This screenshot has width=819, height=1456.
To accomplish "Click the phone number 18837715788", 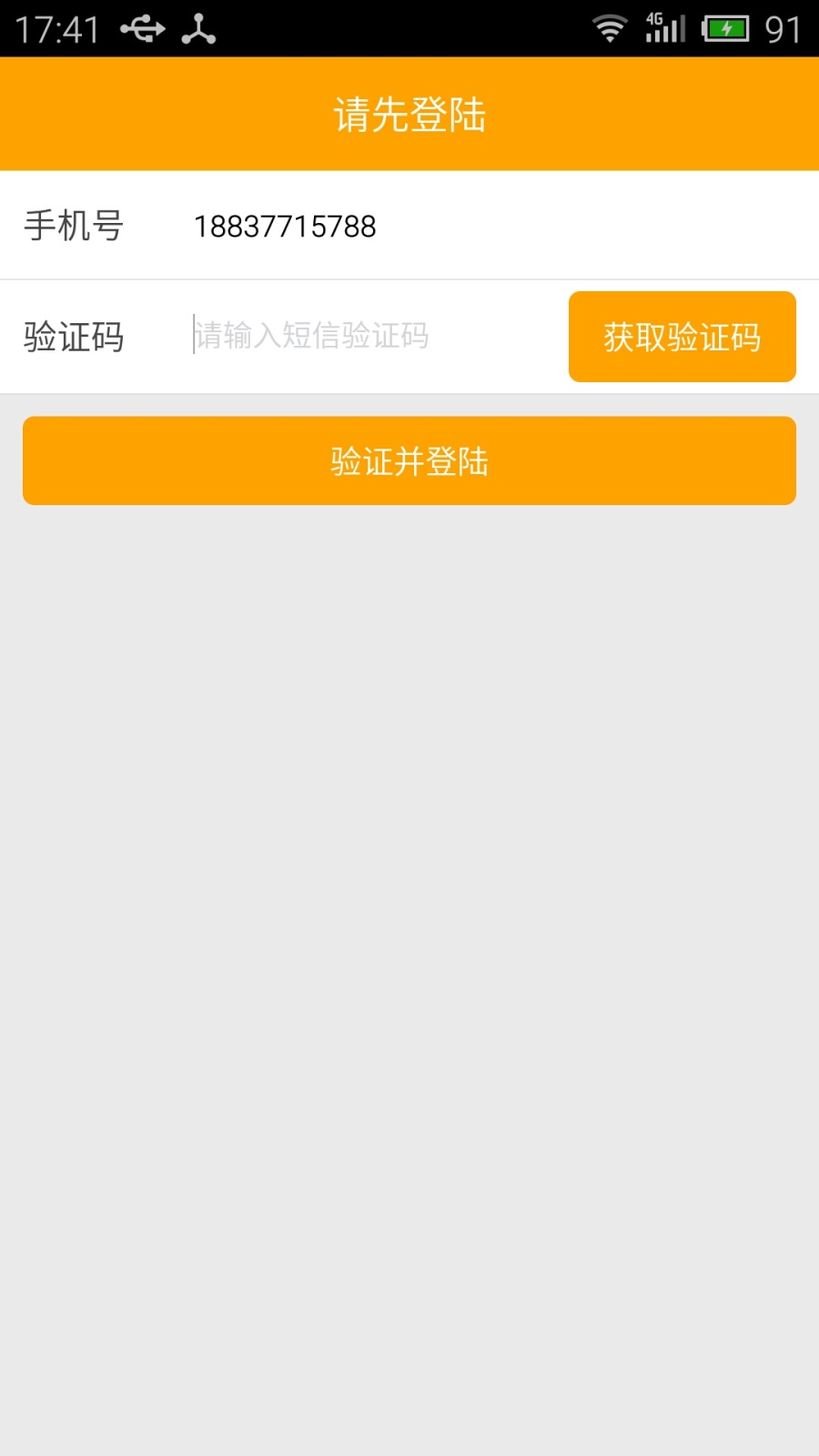I will [x=286, y=227].
